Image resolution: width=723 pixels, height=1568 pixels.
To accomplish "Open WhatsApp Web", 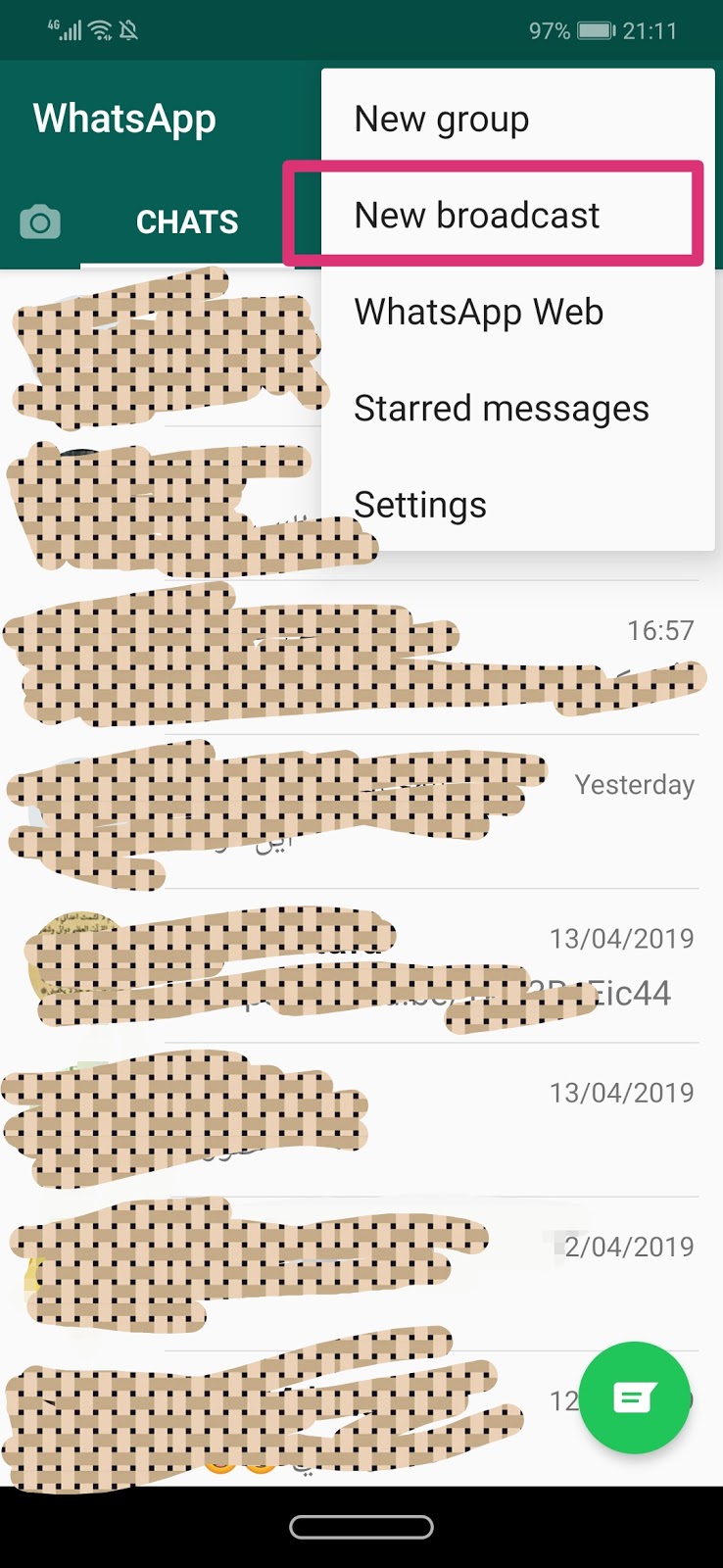I will [x=479, y=313].
